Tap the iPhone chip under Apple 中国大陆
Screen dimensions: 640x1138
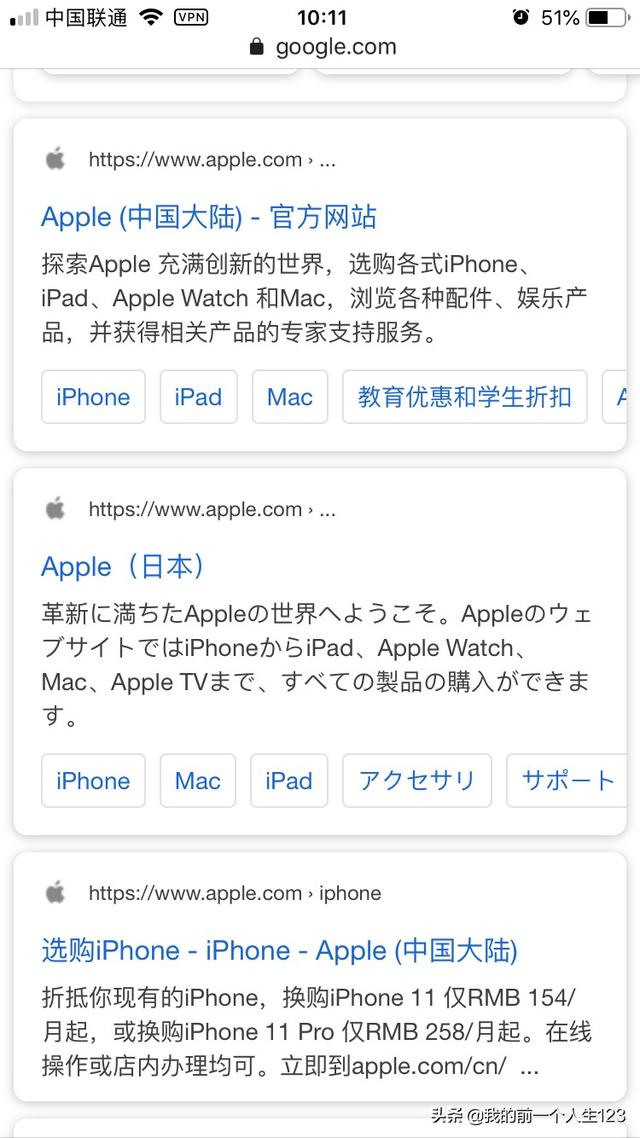[x=93, y=396]
